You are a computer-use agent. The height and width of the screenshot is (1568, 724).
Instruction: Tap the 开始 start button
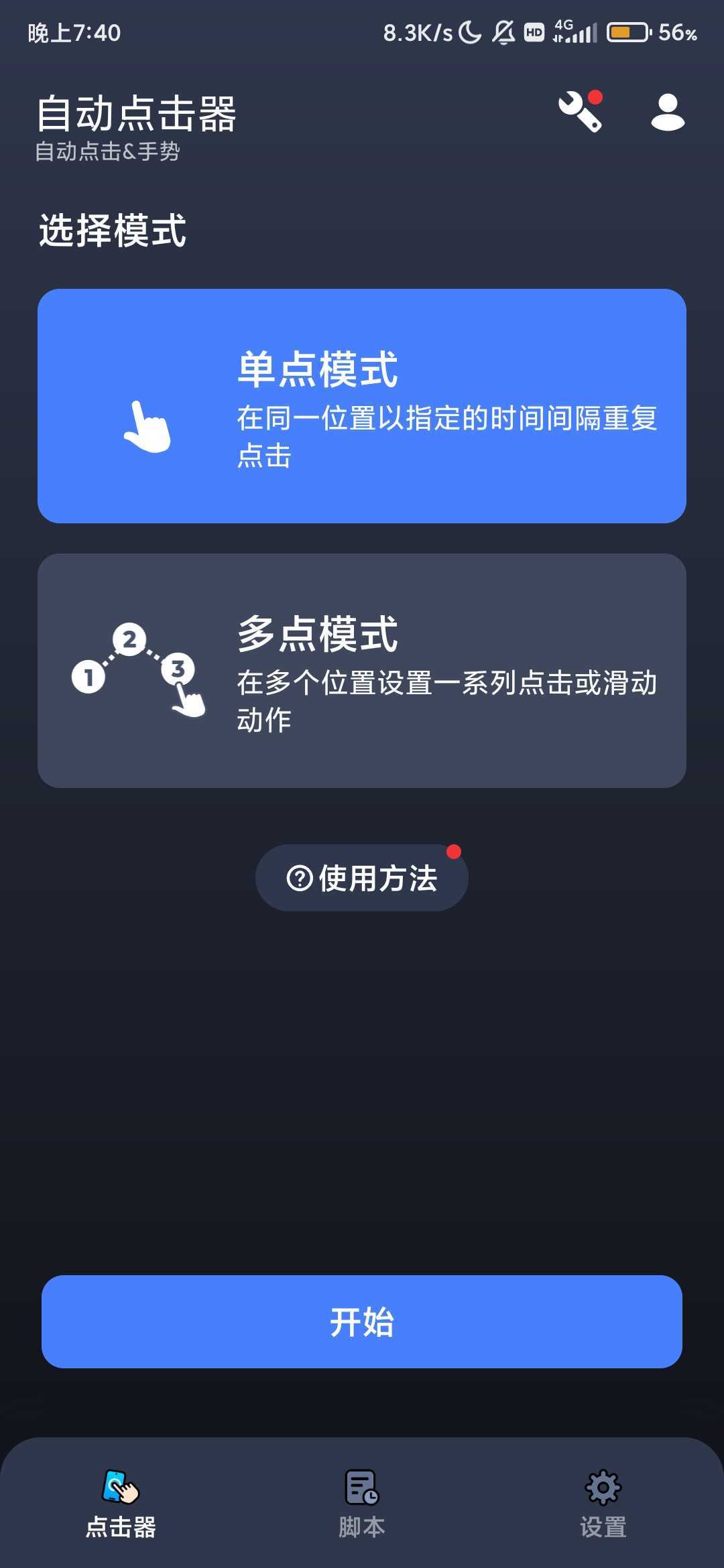point(362,1321)
